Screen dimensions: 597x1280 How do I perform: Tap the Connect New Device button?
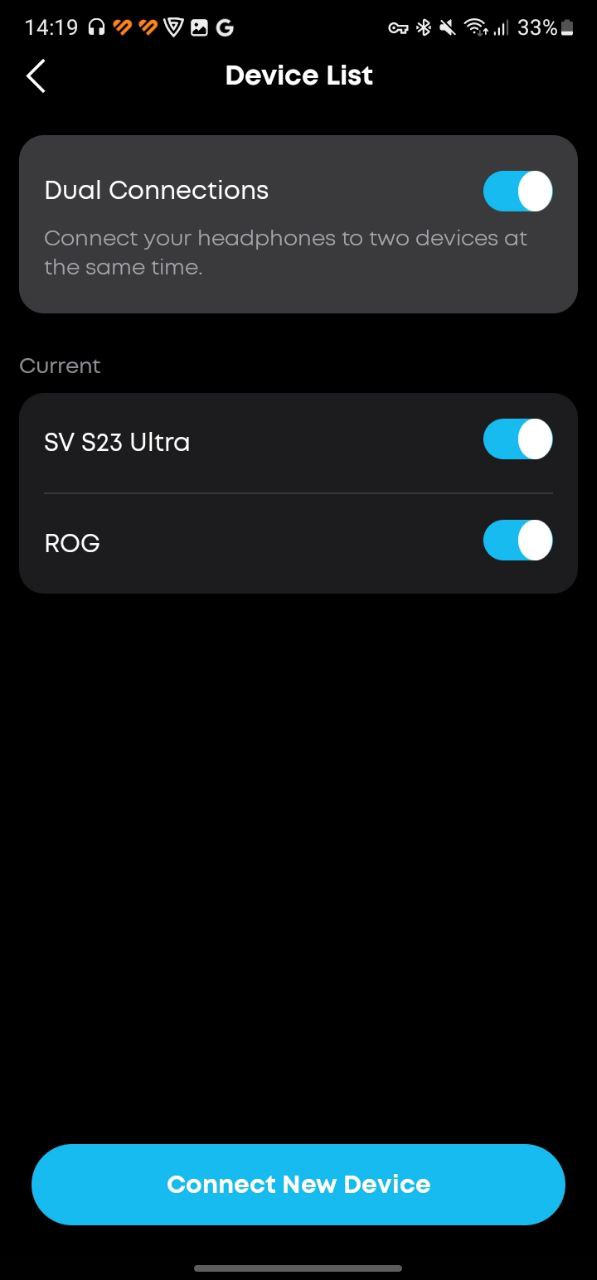(x=298, y=1184)
